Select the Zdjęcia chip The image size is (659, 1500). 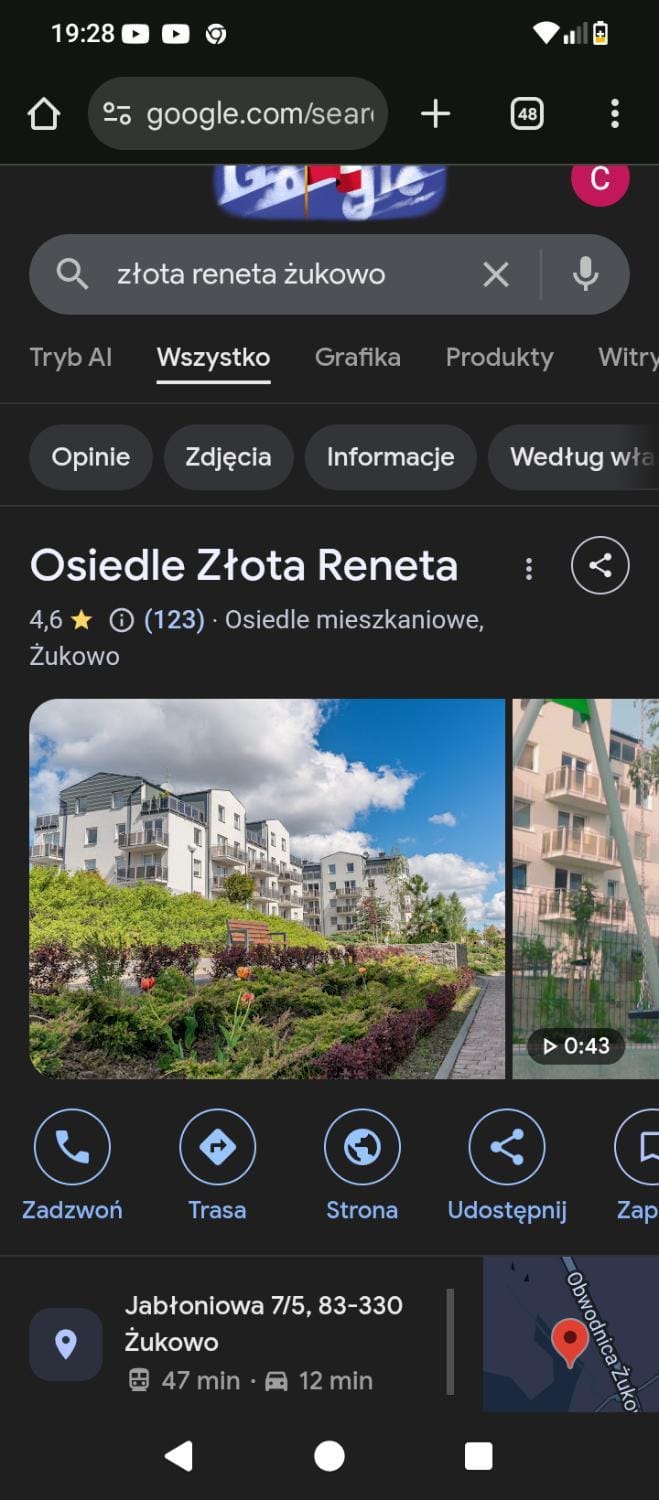pyautogui.click(x=228, y=457)
